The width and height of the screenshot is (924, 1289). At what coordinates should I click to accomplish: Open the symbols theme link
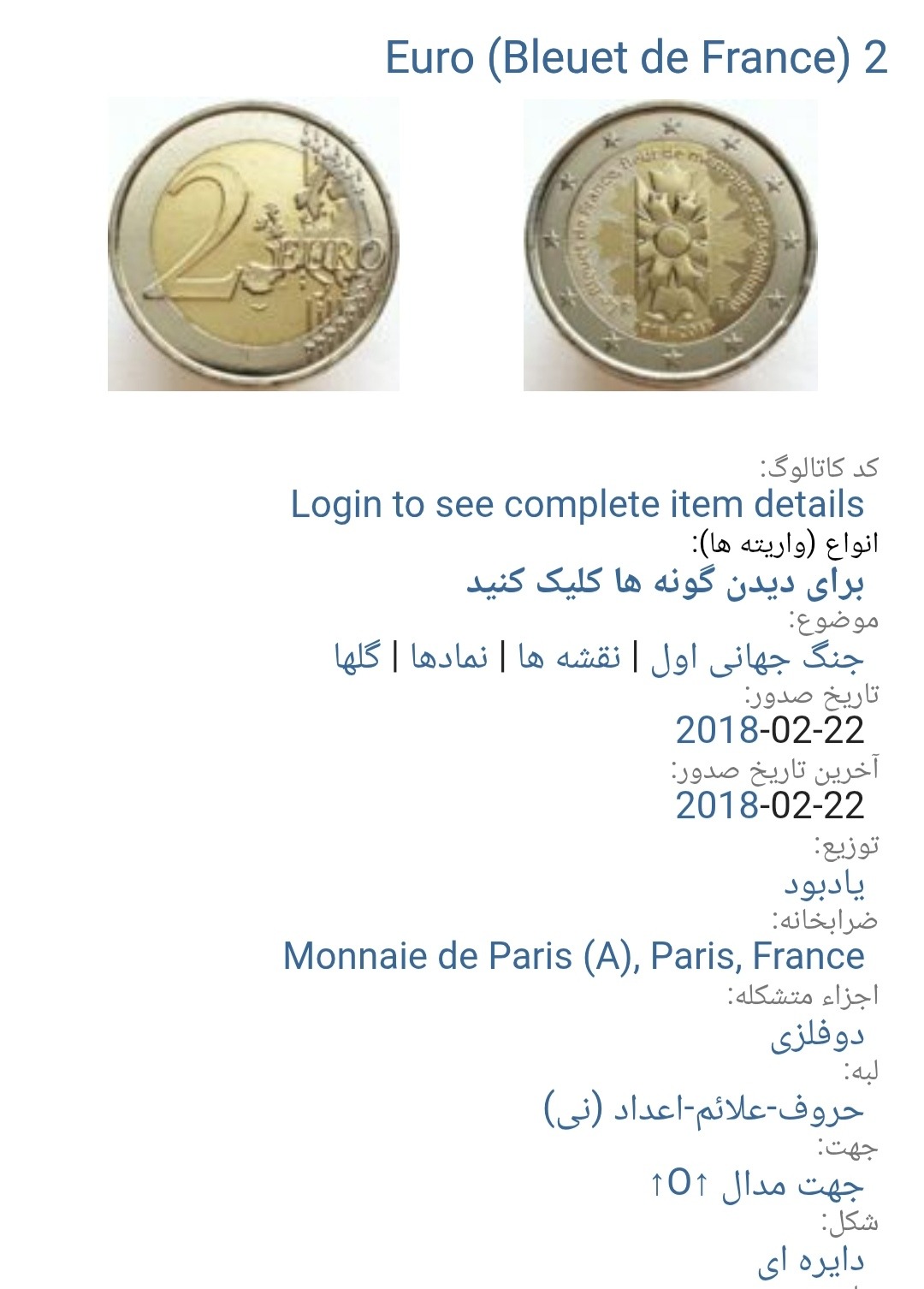(449, 657)
